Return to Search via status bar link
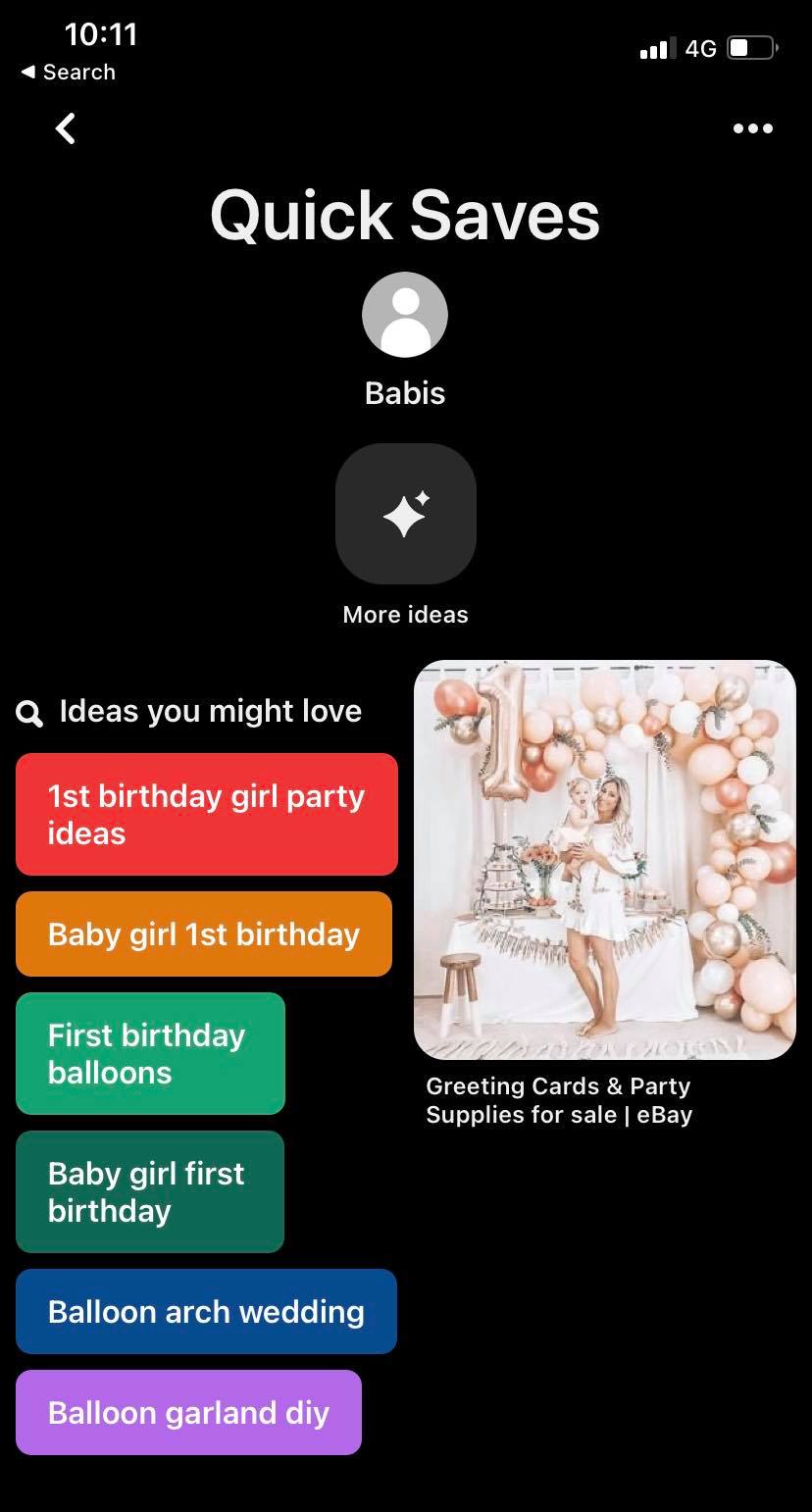This screenshot has height=1512, width=812. click(x=69, y=73)
